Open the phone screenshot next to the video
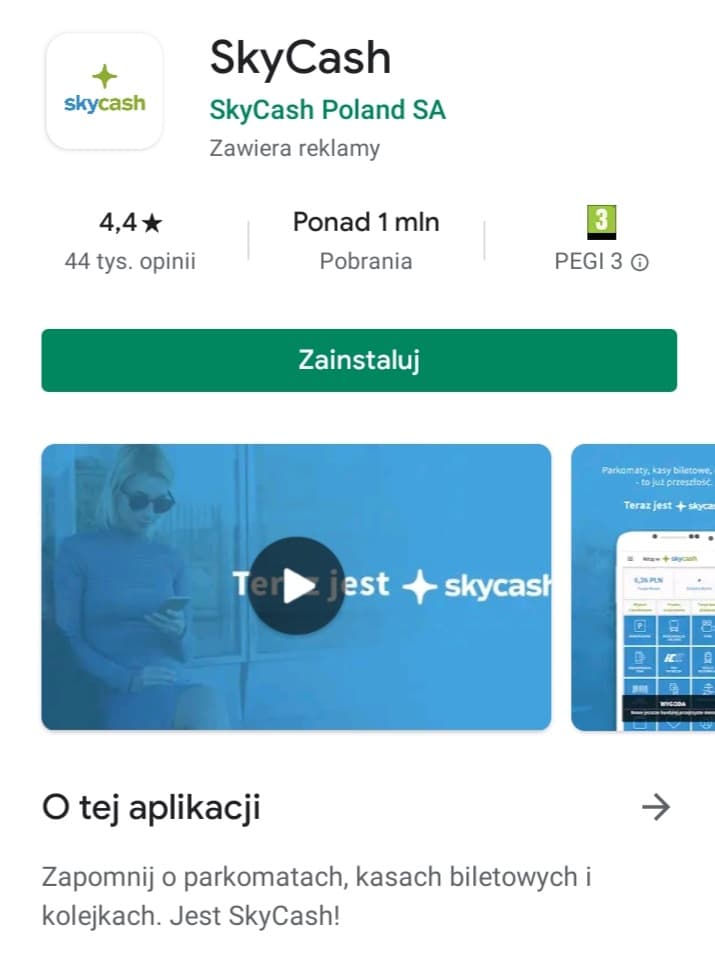 click(645, 586)
